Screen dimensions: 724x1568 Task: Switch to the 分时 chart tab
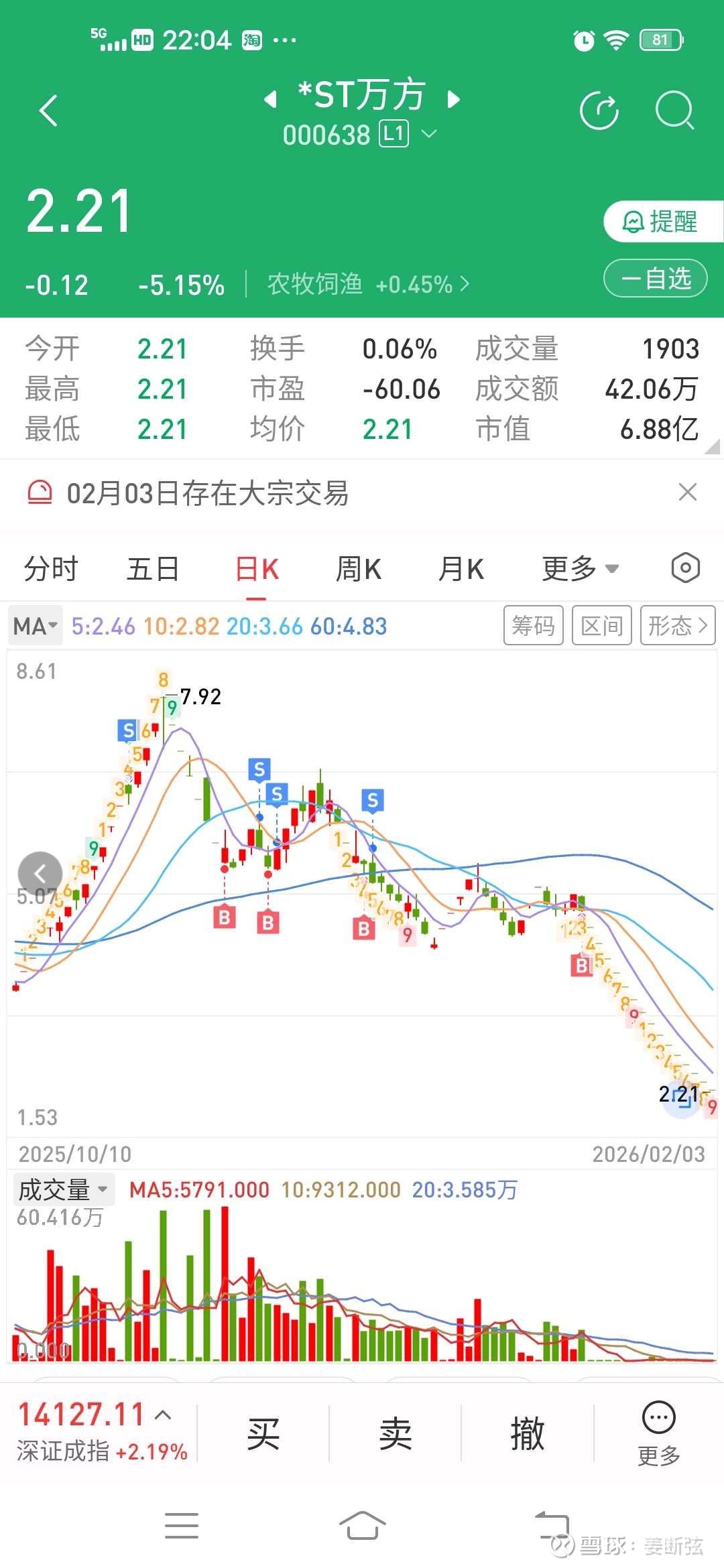pos(51,570)
